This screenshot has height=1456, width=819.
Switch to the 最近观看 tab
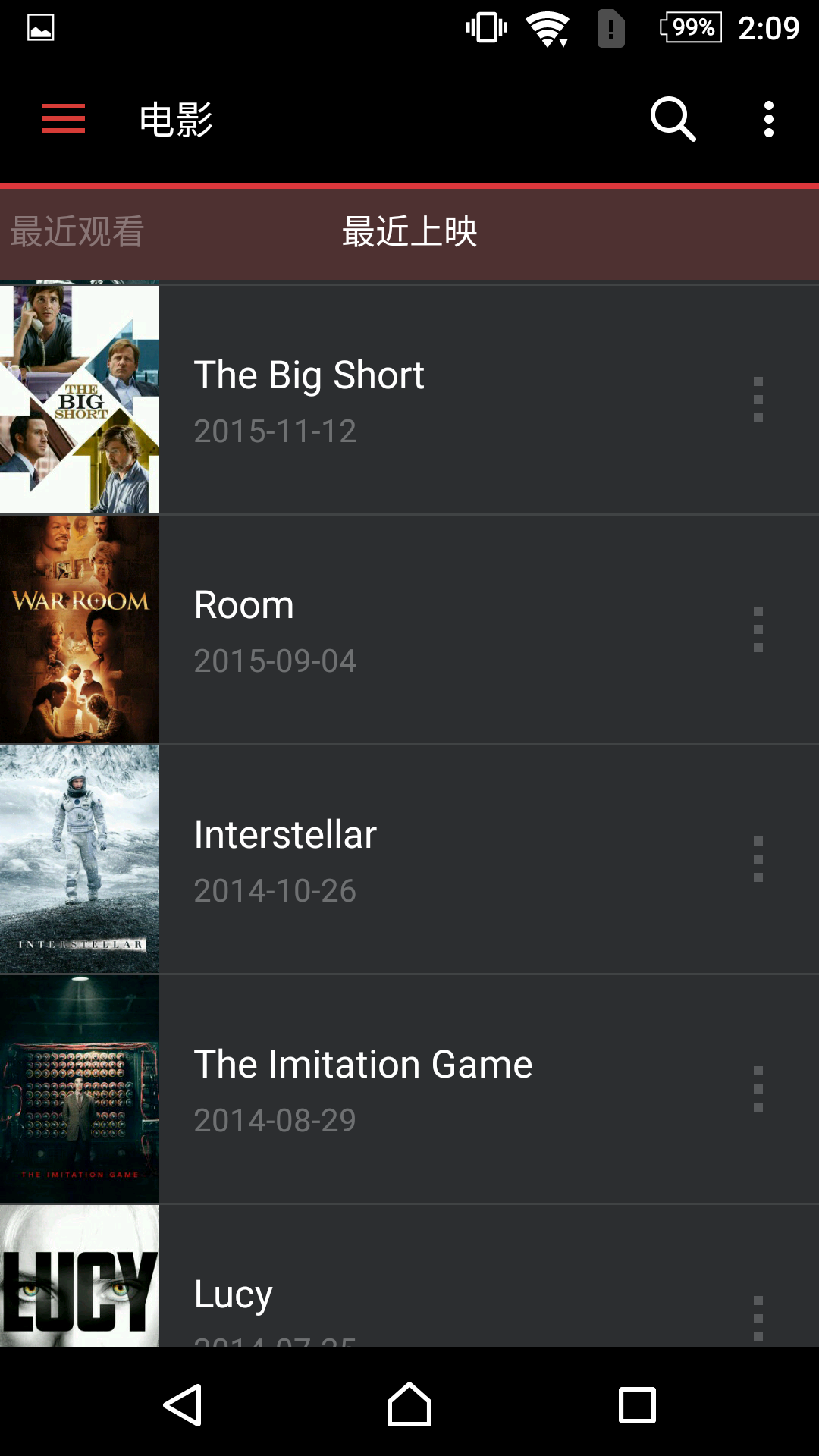coord(77,232)
